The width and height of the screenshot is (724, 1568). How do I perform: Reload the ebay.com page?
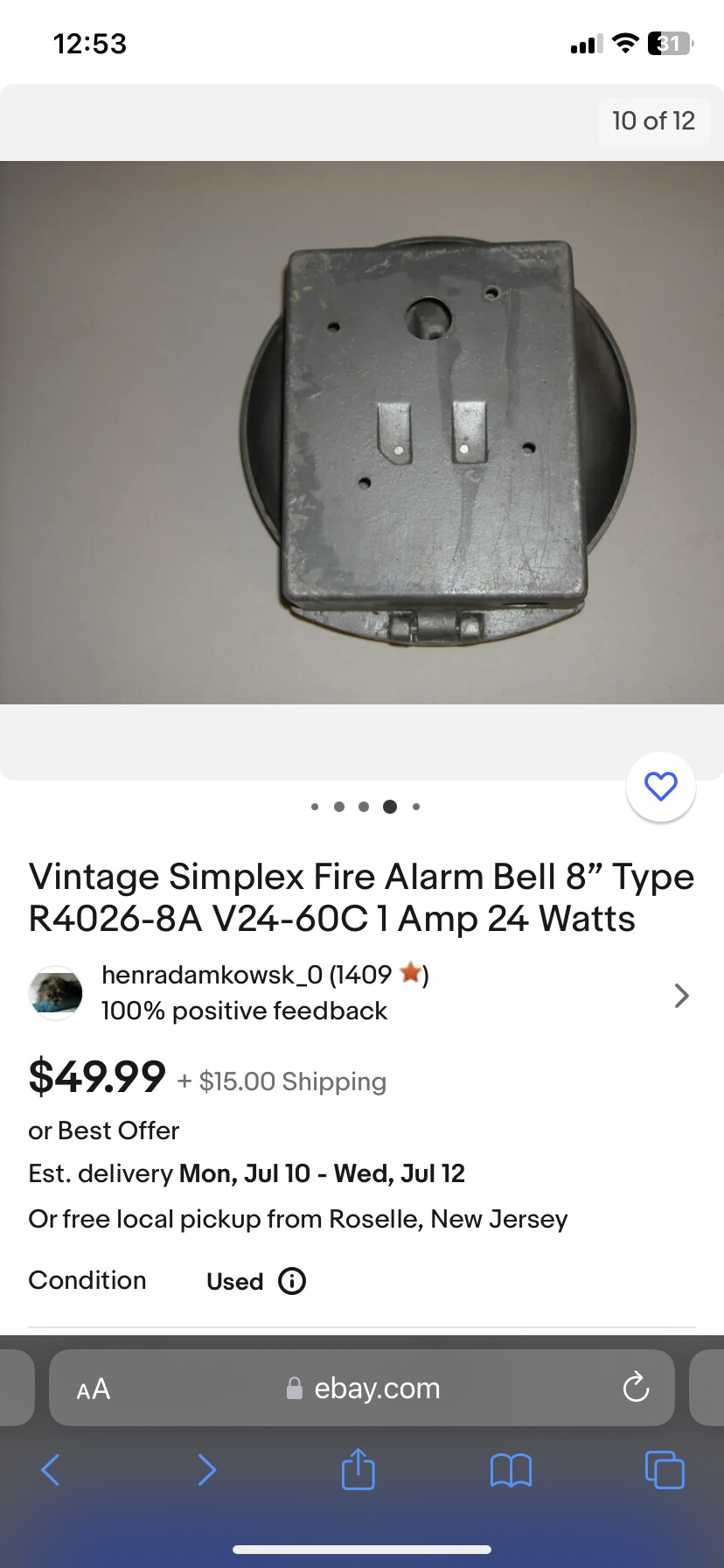[636, 1387]
